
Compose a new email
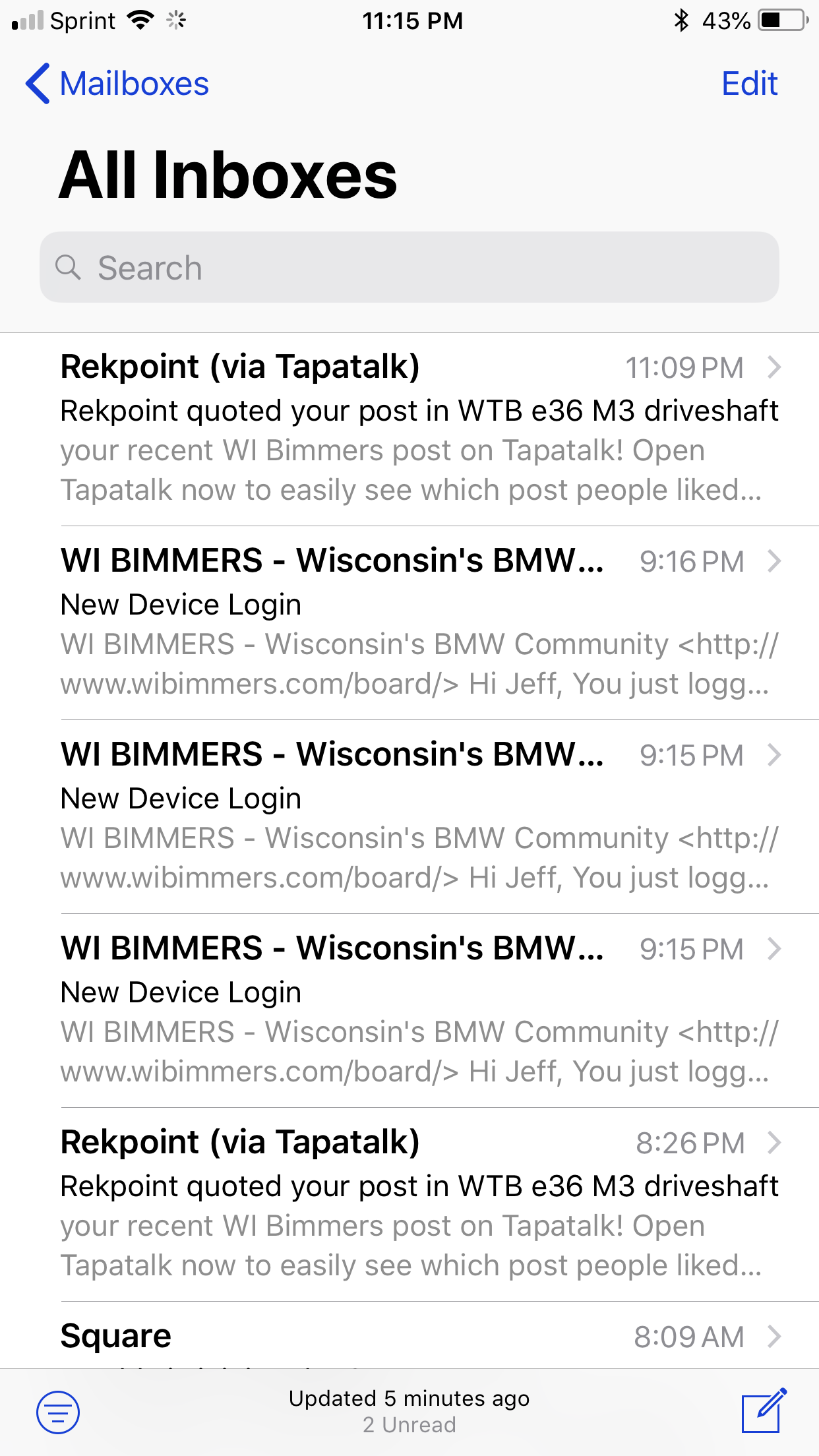point(764,1410)
